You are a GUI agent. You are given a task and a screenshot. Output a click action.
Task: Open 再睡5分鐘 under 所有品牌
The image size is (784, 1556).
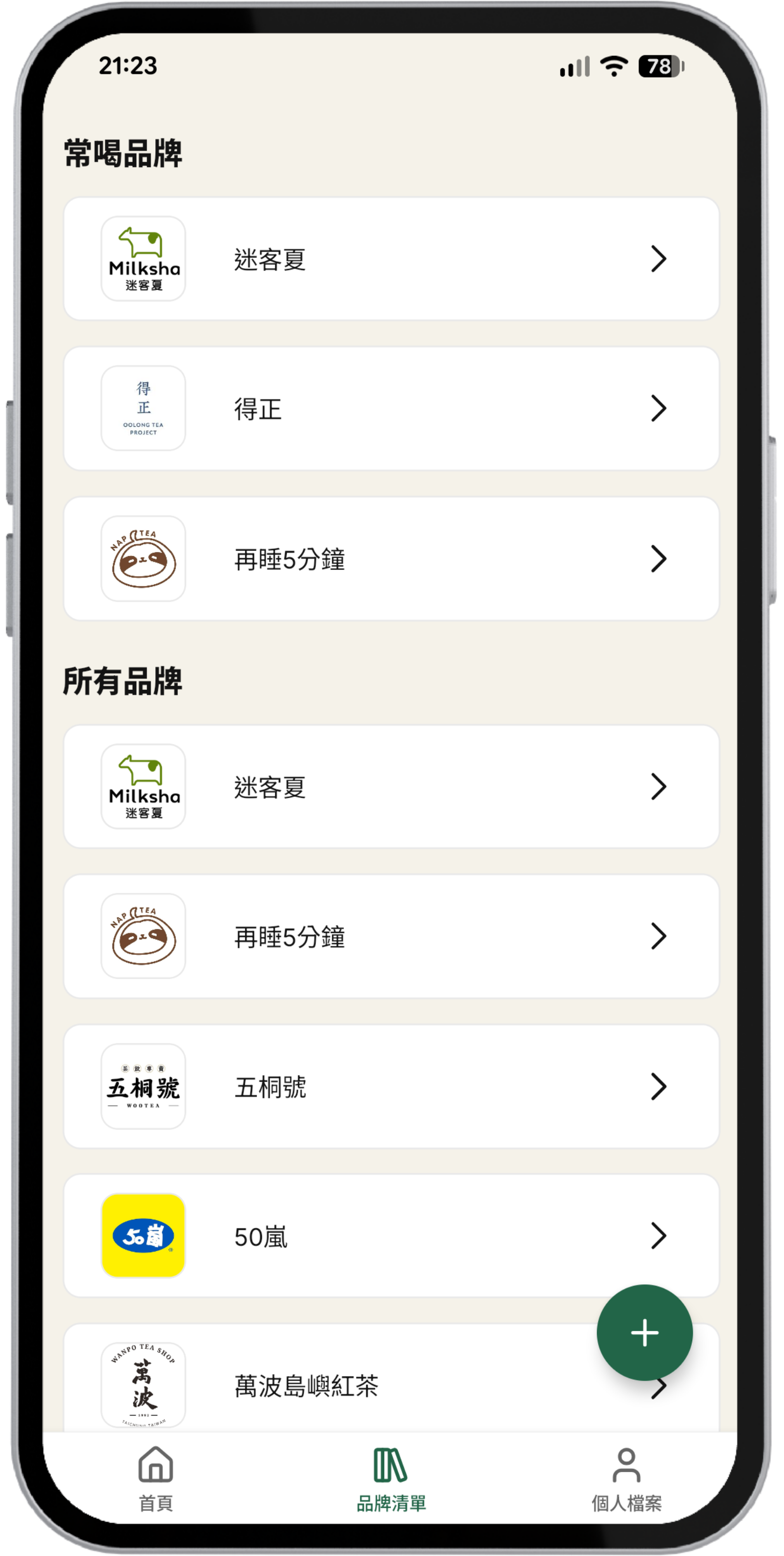[x=391, y=936]
